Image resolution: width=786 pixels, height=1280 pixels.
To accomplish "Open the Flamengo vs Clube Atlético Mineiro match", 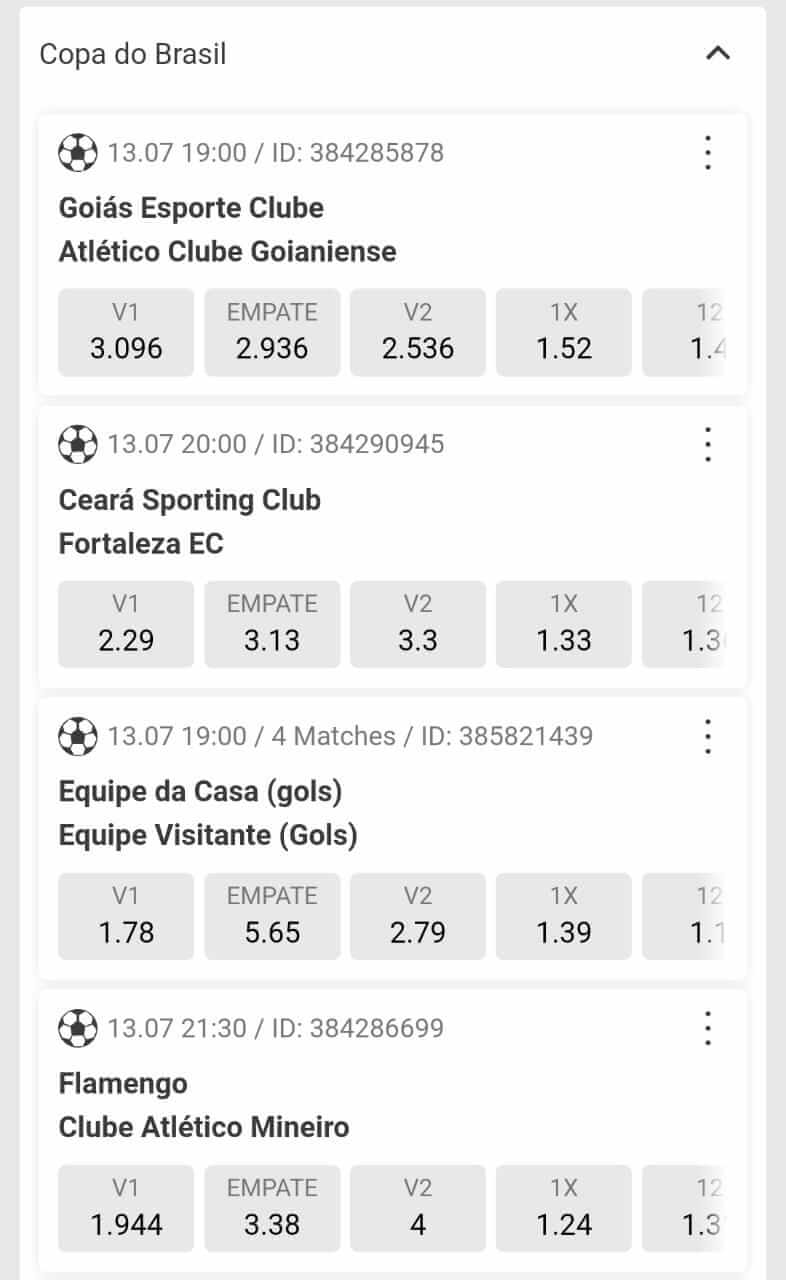I will pyautogui.click(x=204, y=1105).
